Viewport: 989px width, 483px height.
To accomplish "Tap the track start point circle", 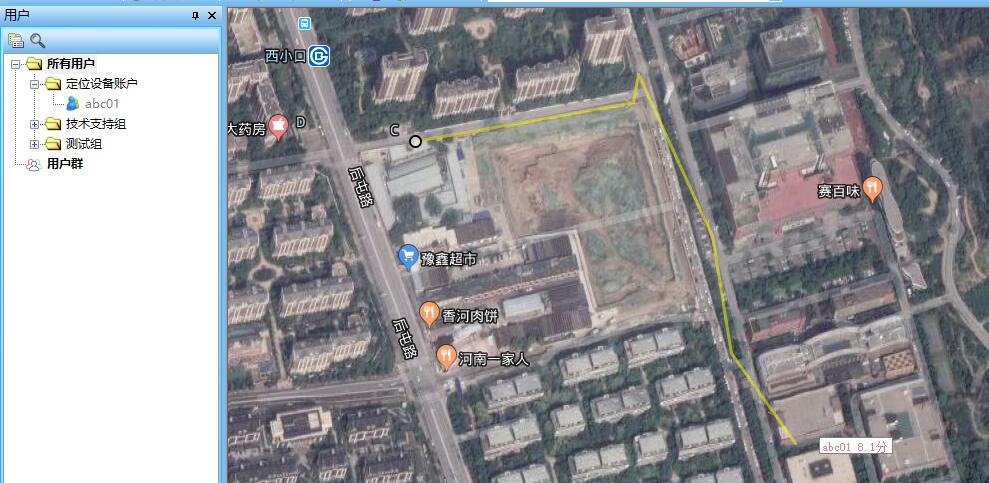I will 415,142.
